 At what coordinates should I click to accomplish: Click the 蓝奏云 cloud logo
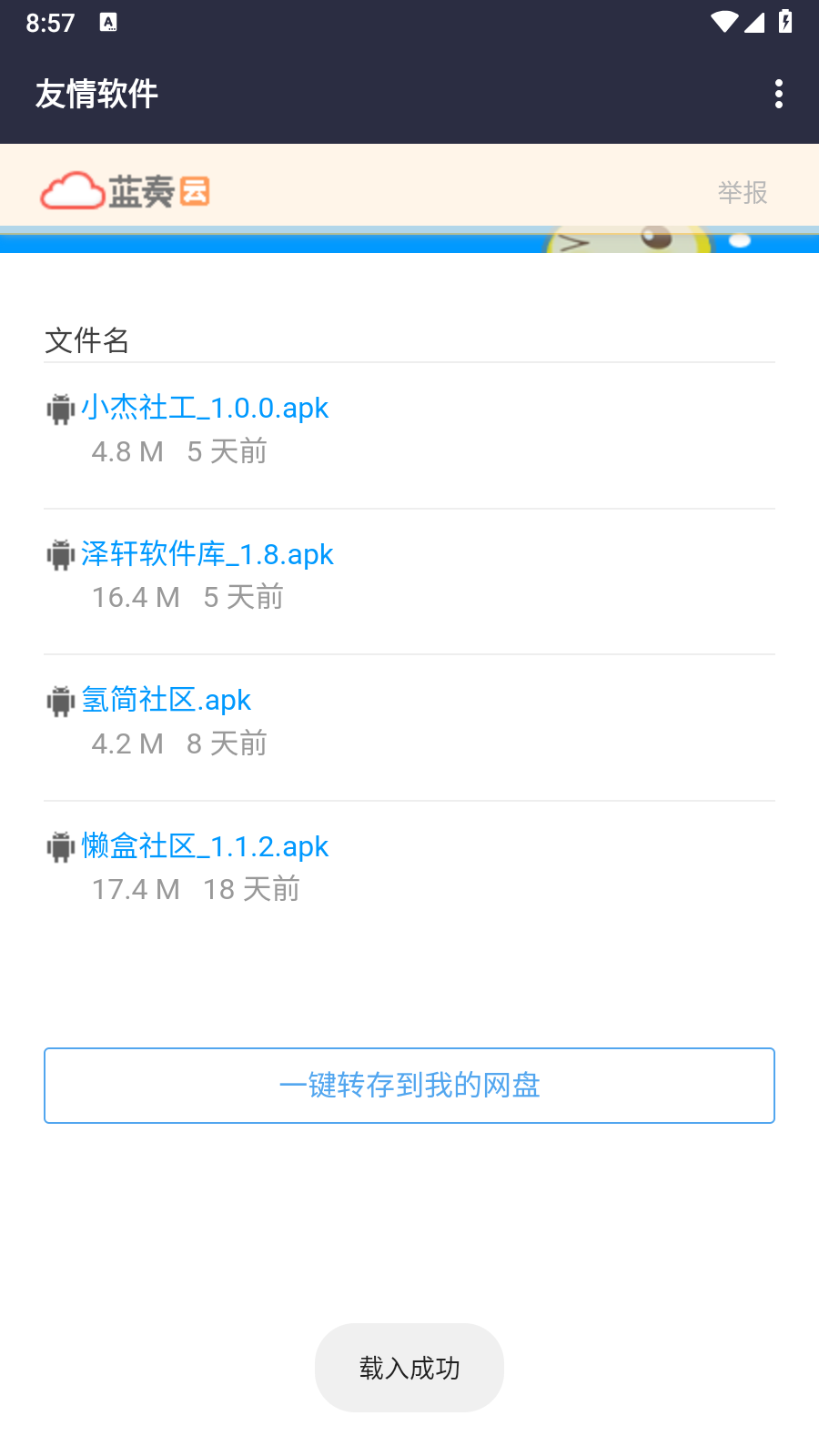125,191
